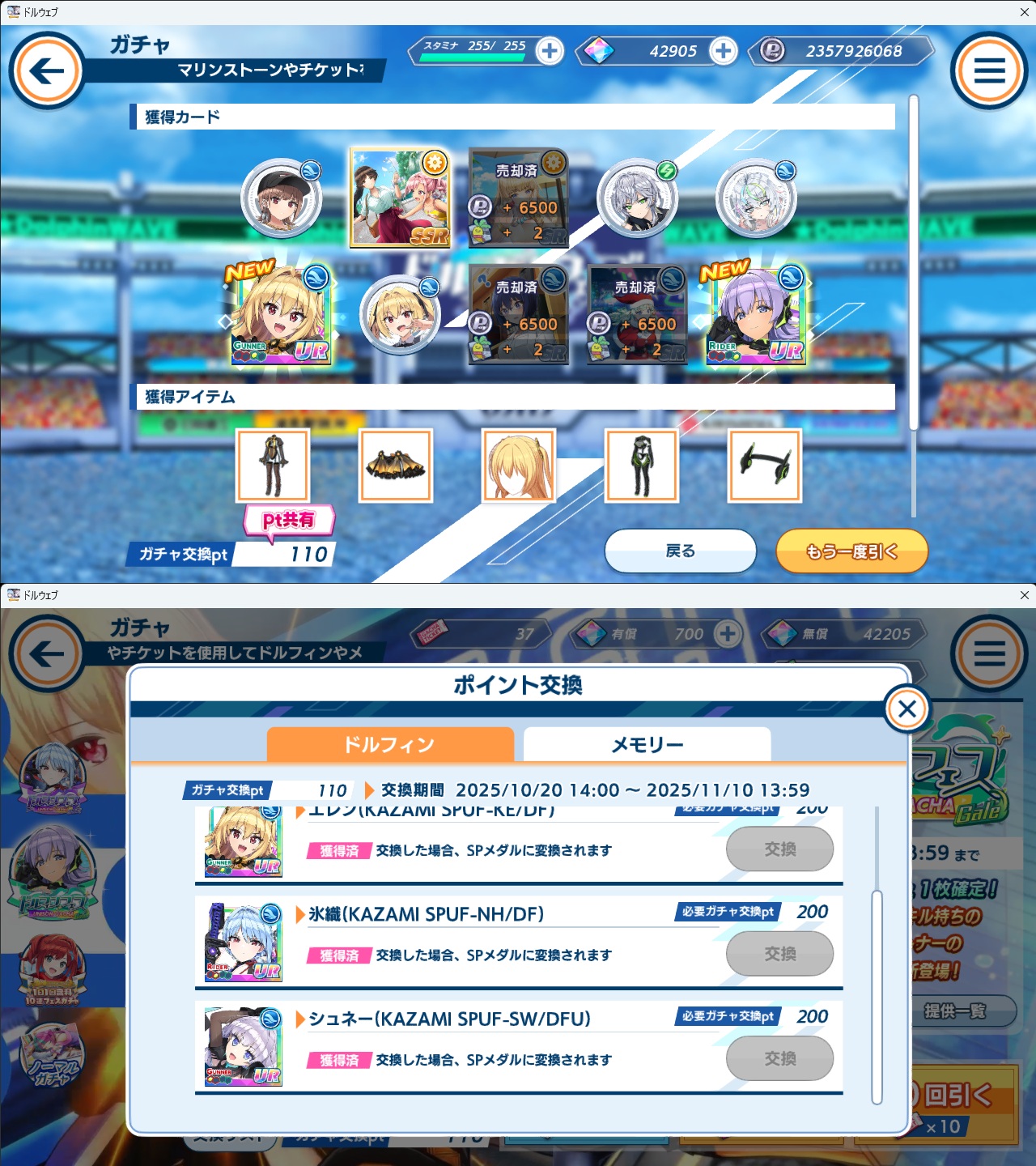Add gems next to 42905
Viewport: 1036px width, 1166px height.
pyautogui.click(x=723, y=51)
